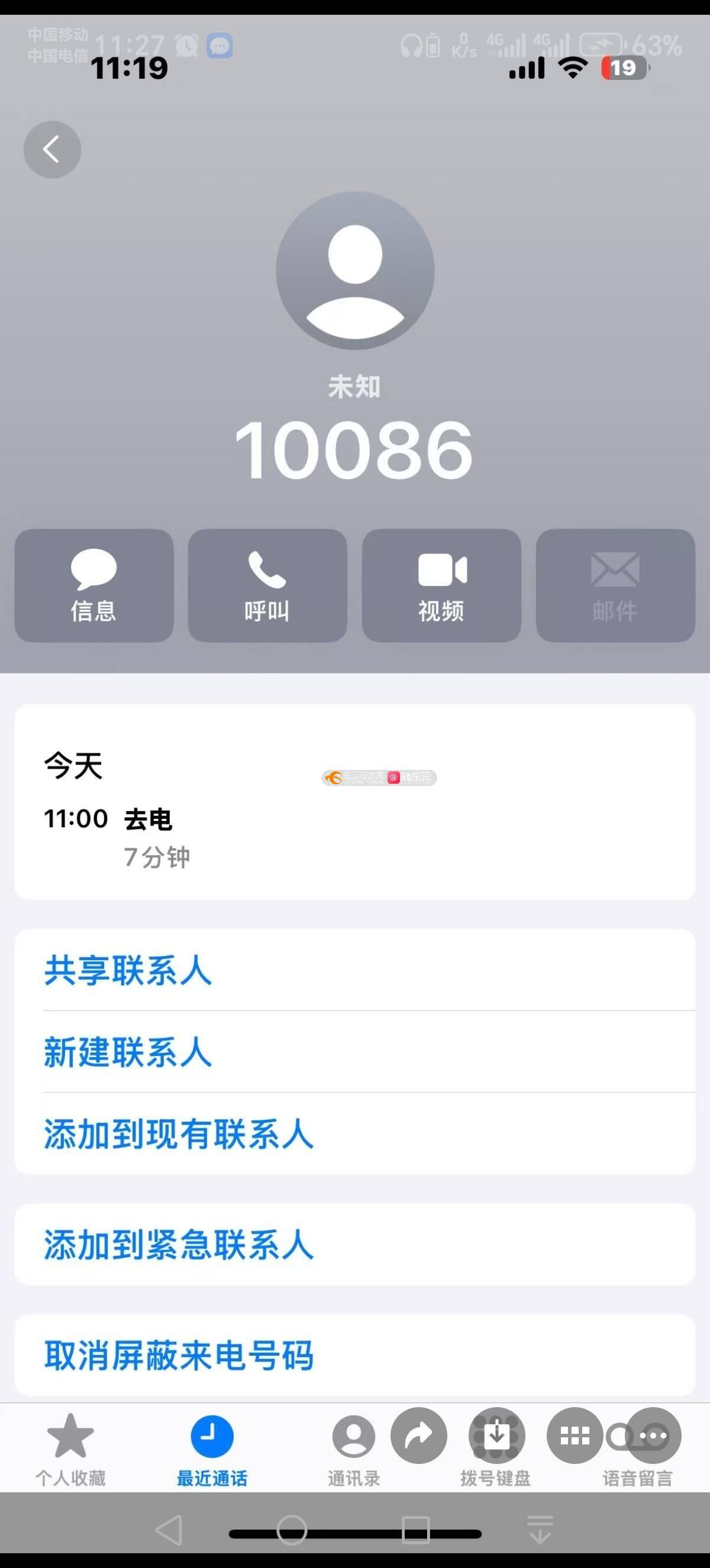Choose 新建联系人 to create contact
The image size is (710, 1568).
[x=354, y=1051]
